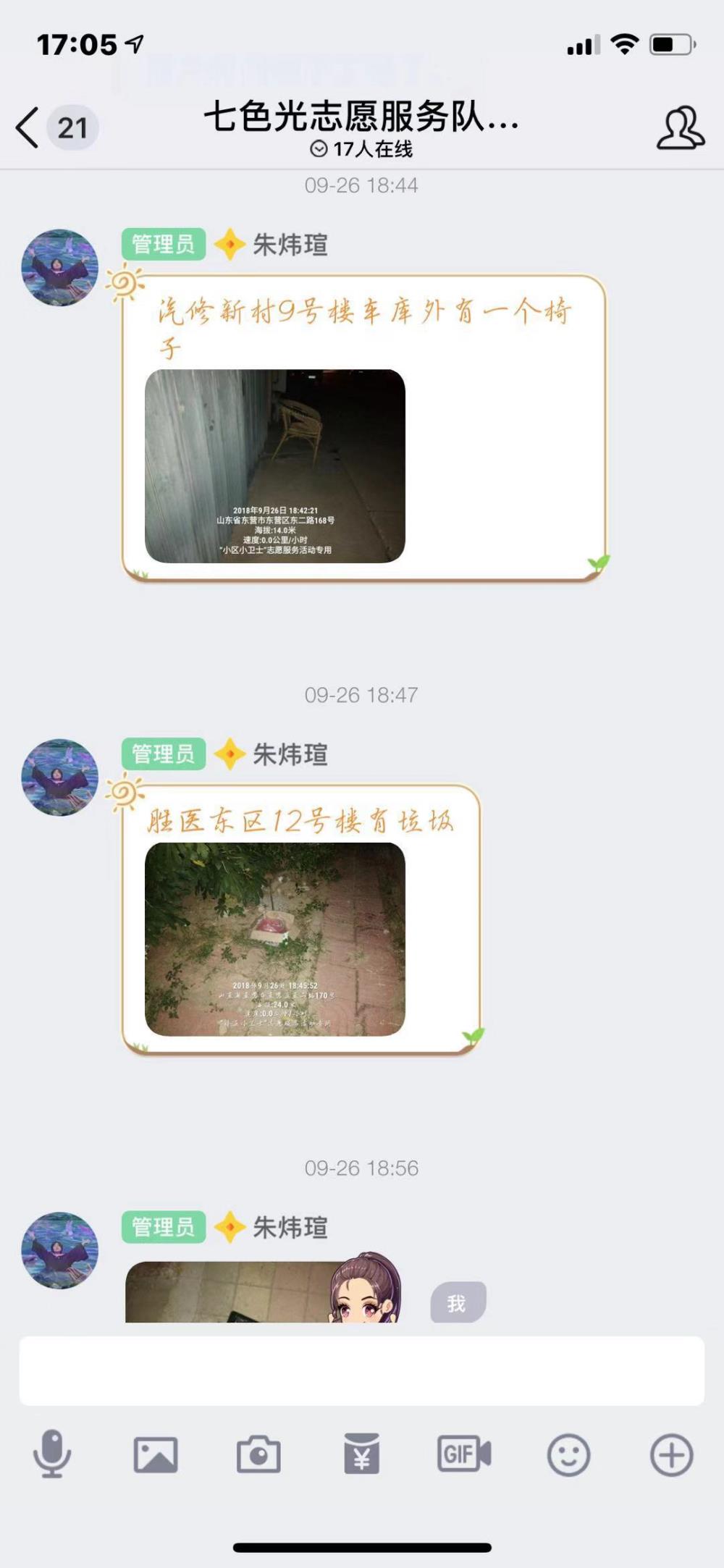Open more options with the plus icon
The height and width of the screenshot is (1568, 724).
[x=672, y=1455]
